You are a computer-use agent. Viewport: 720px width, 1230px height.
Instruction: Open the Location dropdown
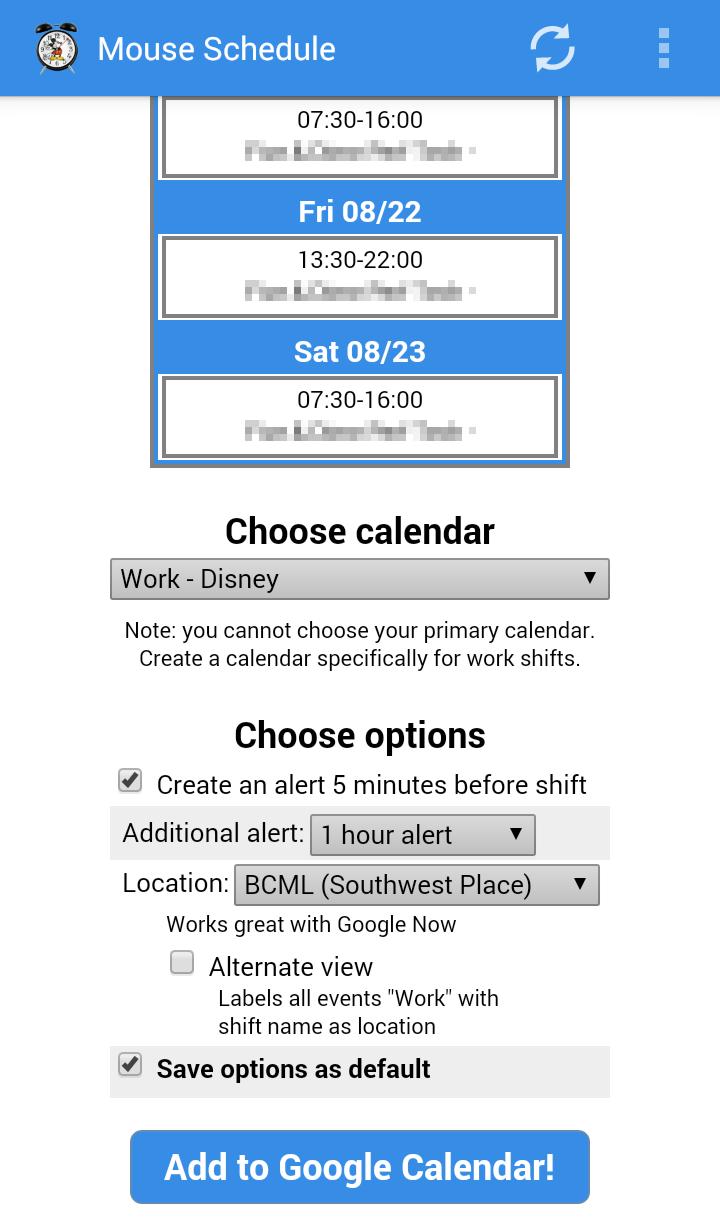tap(416, 884)
